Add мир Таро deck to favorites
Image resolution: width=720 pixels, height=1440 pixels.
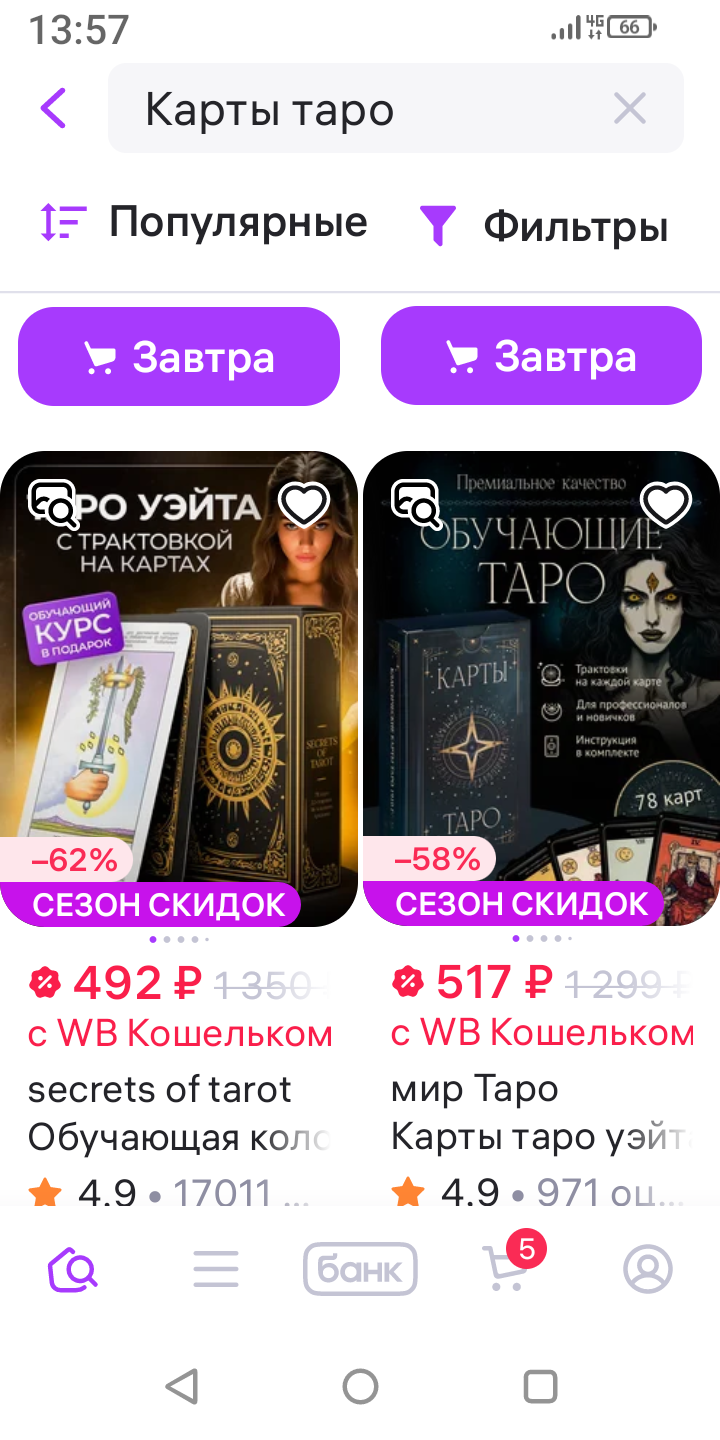point(666,505)
